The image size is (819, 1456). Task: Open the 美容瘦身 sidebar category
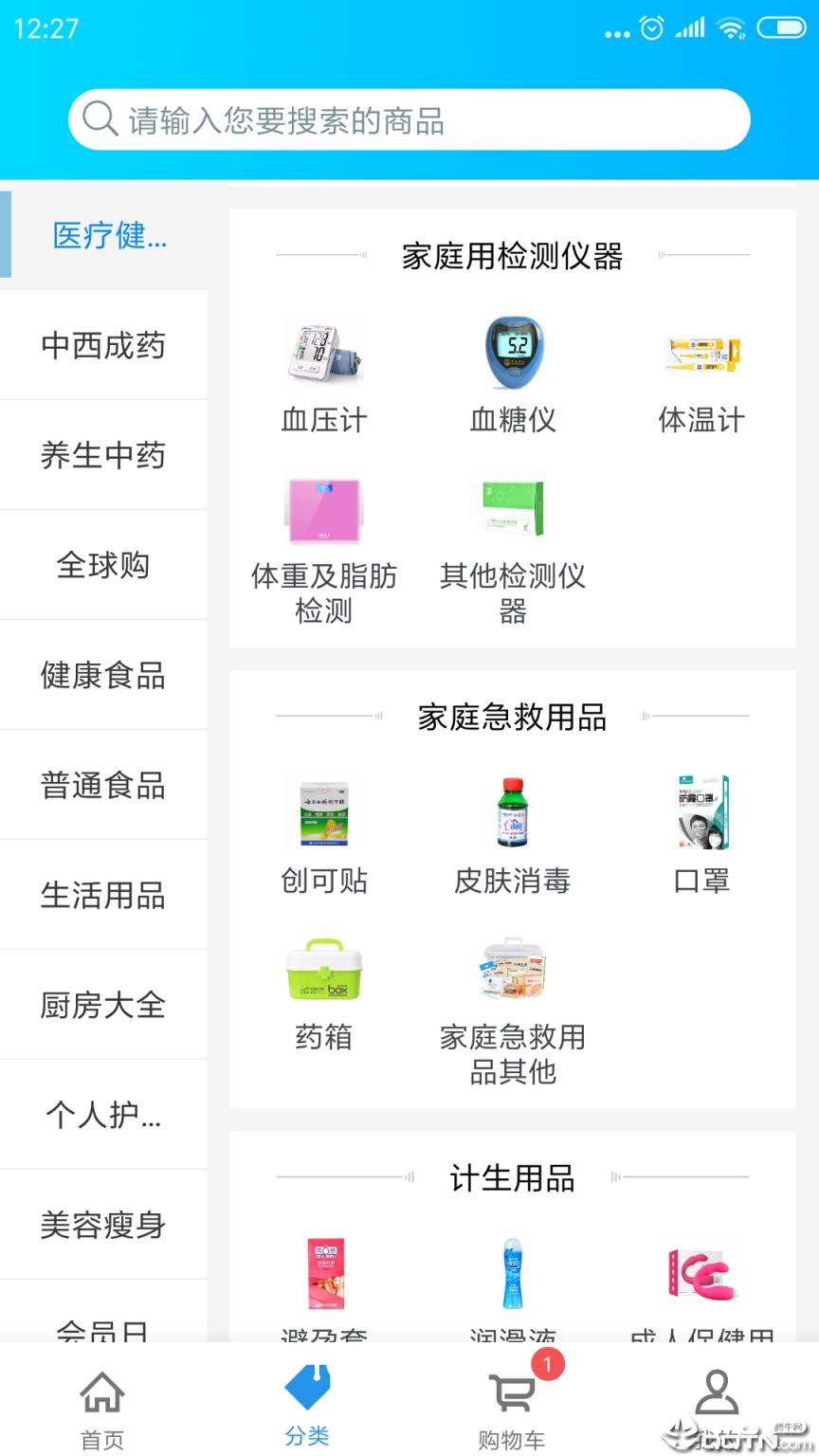(104, 1225)
